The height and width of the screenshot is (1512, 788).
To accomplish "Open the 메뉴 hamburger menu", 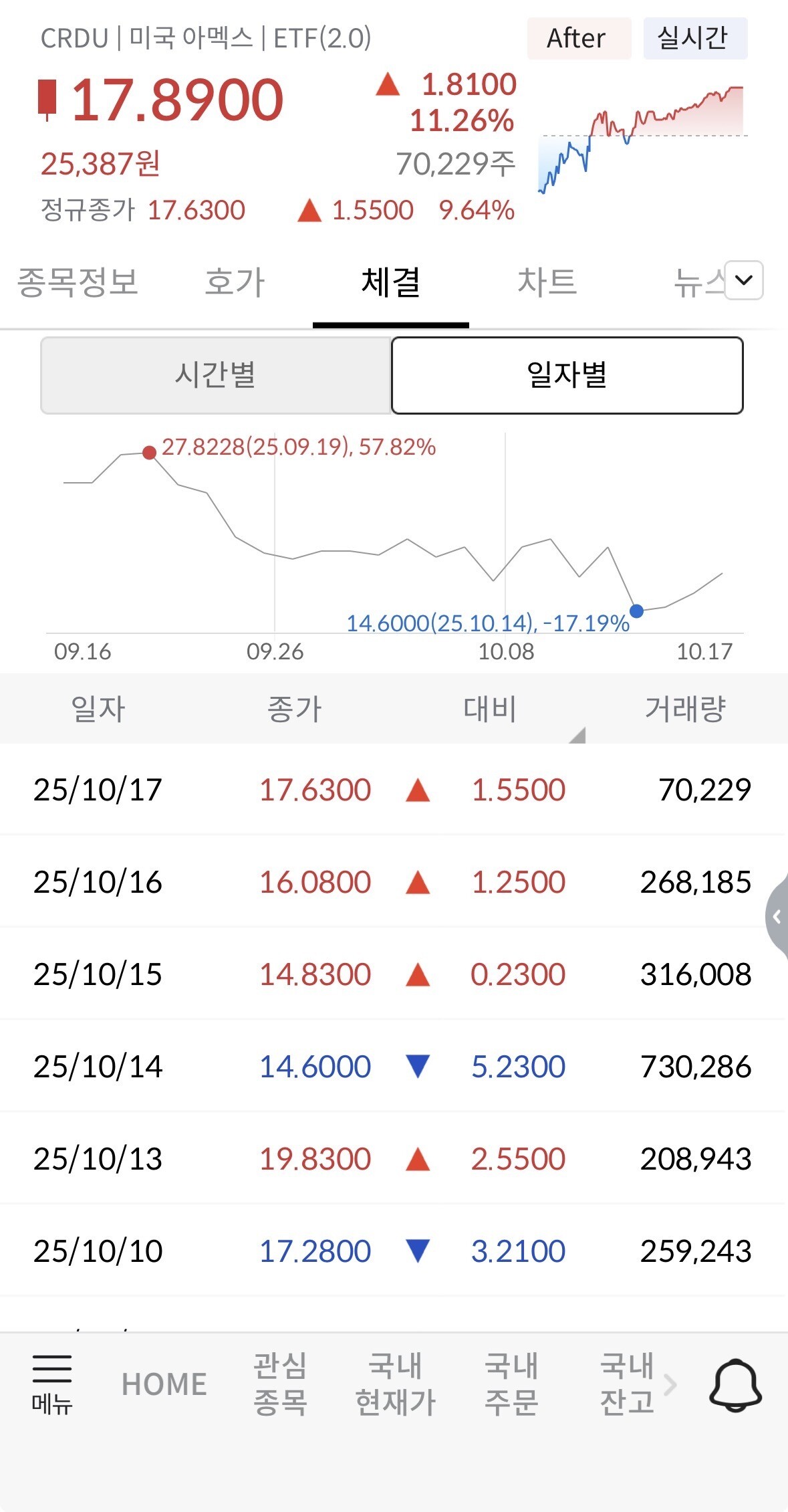I will point(52,1384).
